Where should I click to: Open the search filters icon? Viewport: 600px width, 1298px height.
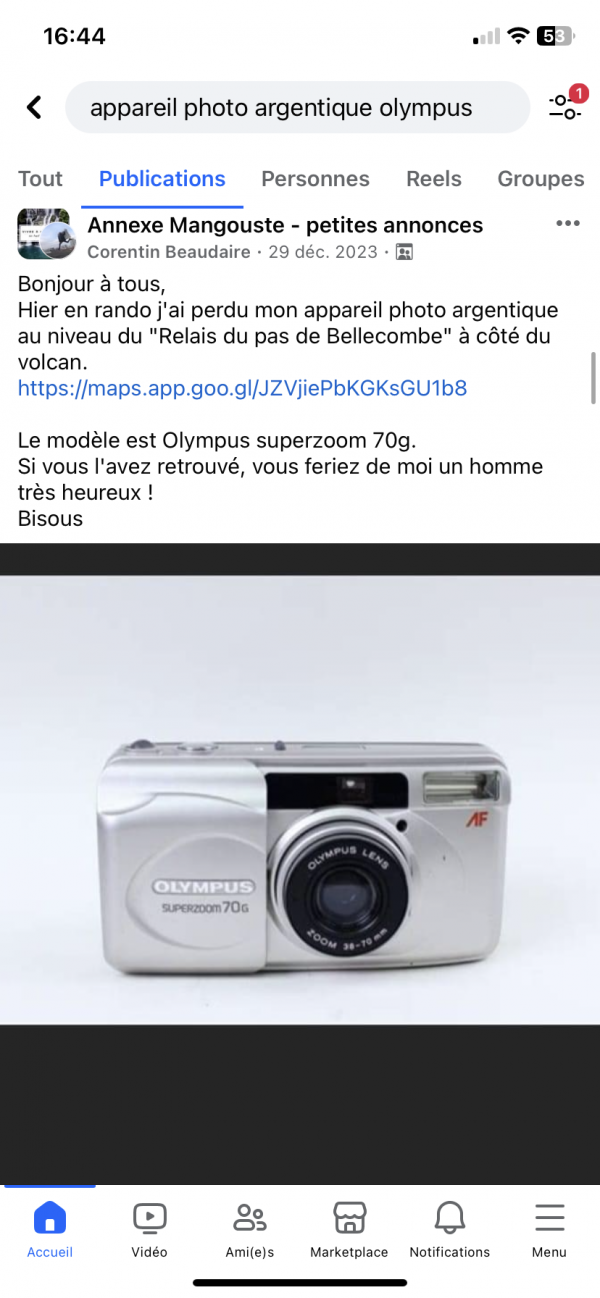566,106
